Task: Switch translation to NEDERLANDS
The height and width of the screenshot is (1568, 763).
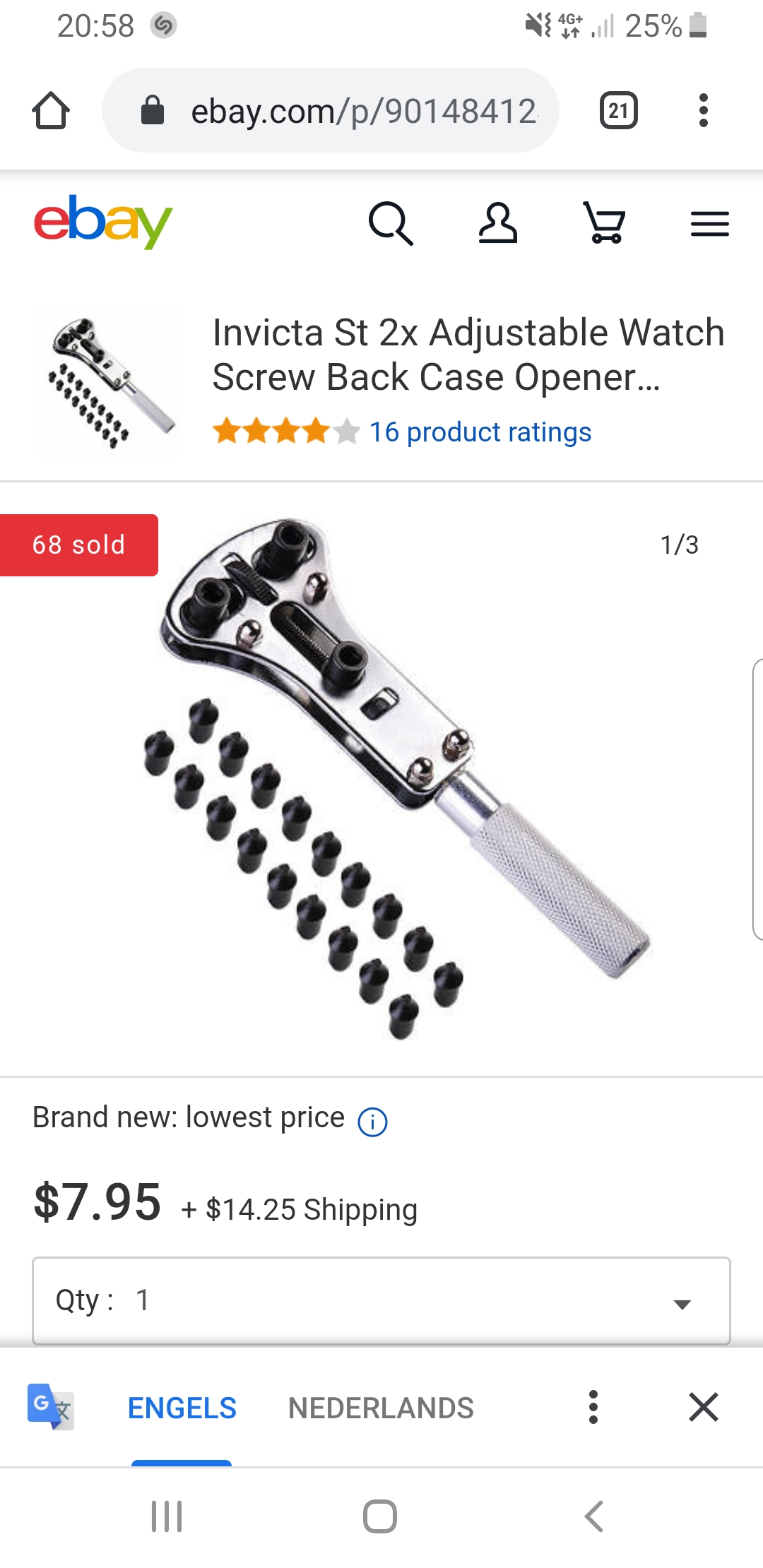Action: click(x=381, y=1408)
